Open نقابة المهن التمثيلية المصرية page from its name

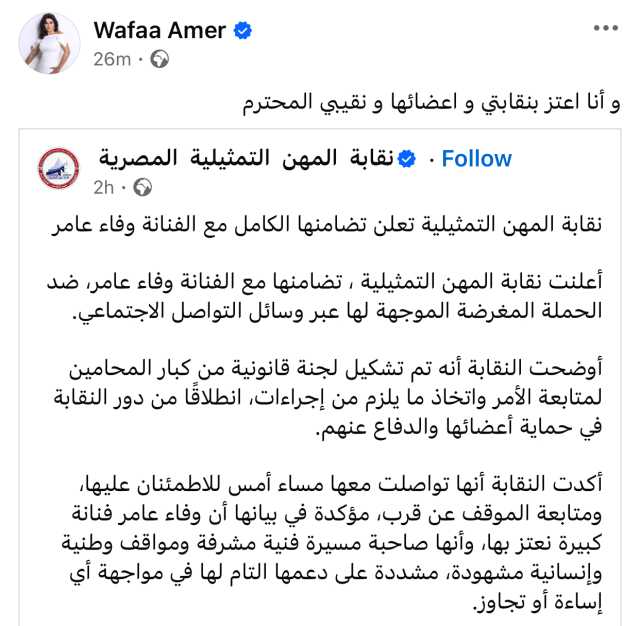(256, 158)
